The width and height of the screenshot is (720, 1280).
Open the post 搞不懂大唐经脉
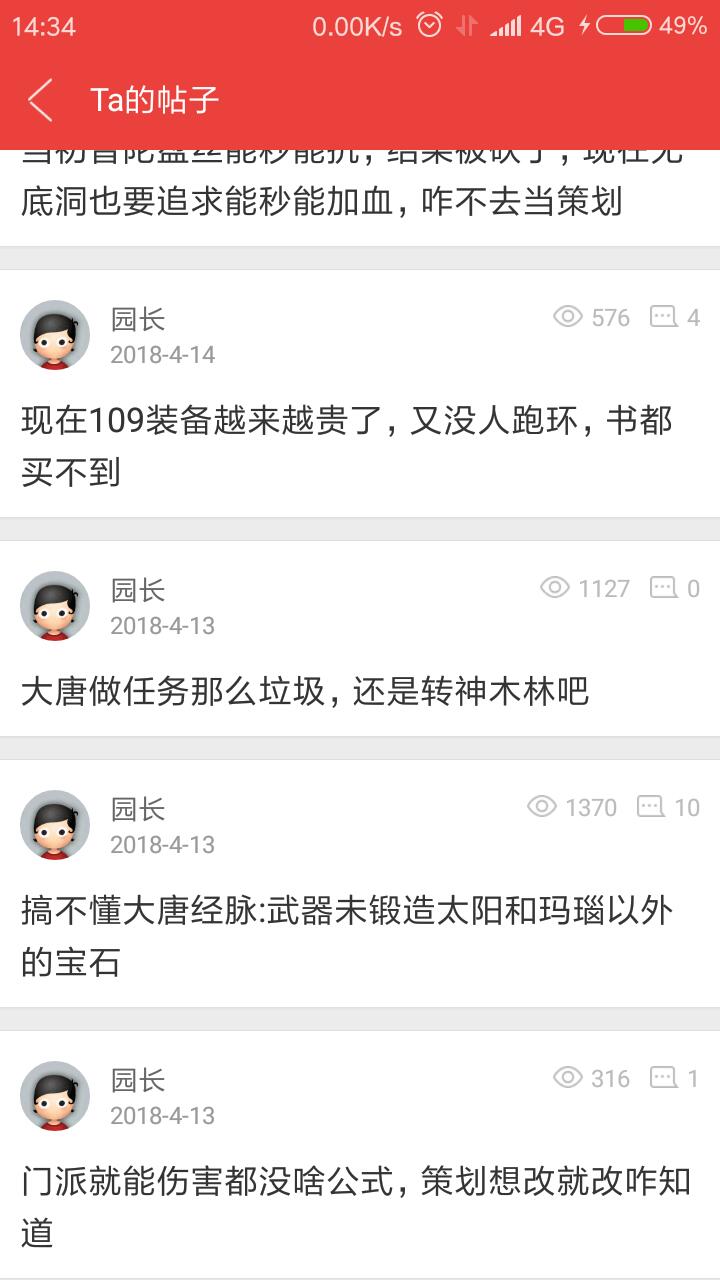(346, 936)
